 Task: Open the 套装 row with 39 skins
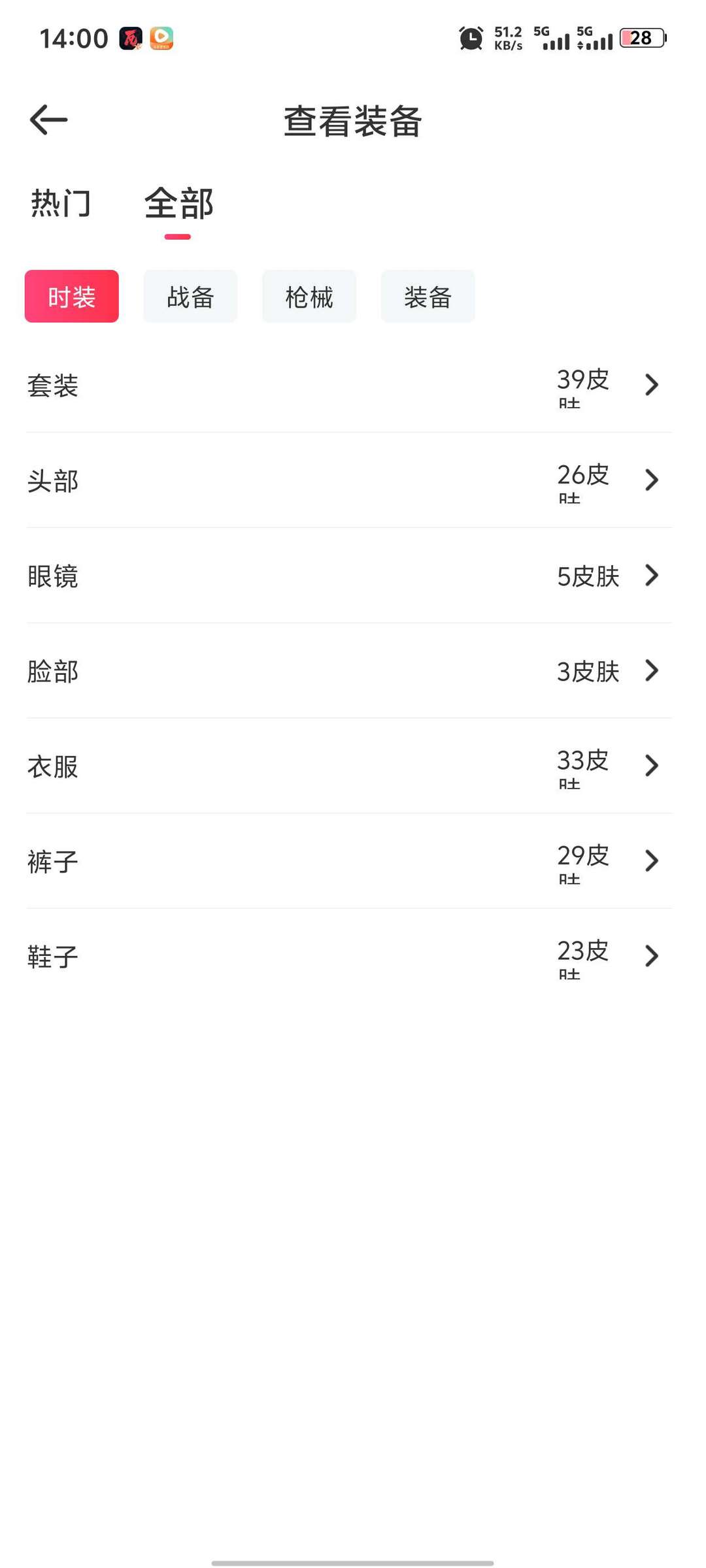349,385
